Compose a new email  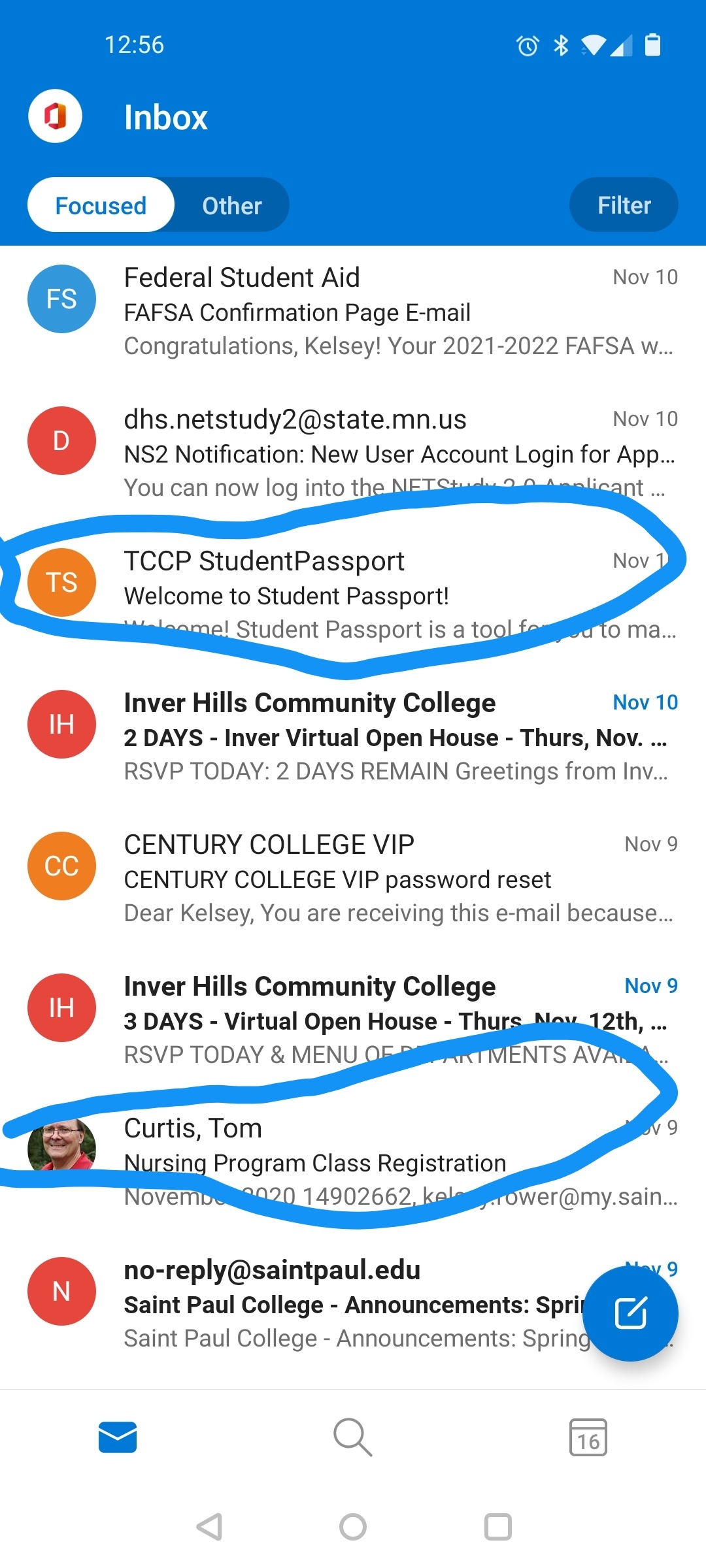coord(630,1313)
